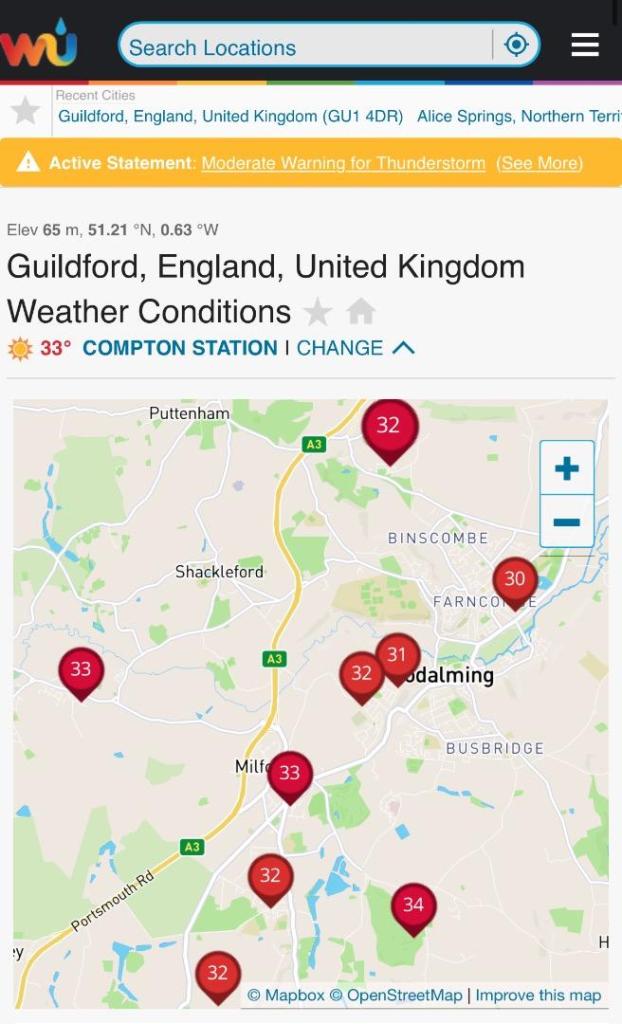Tap the Search Locations field

[305, 47]
